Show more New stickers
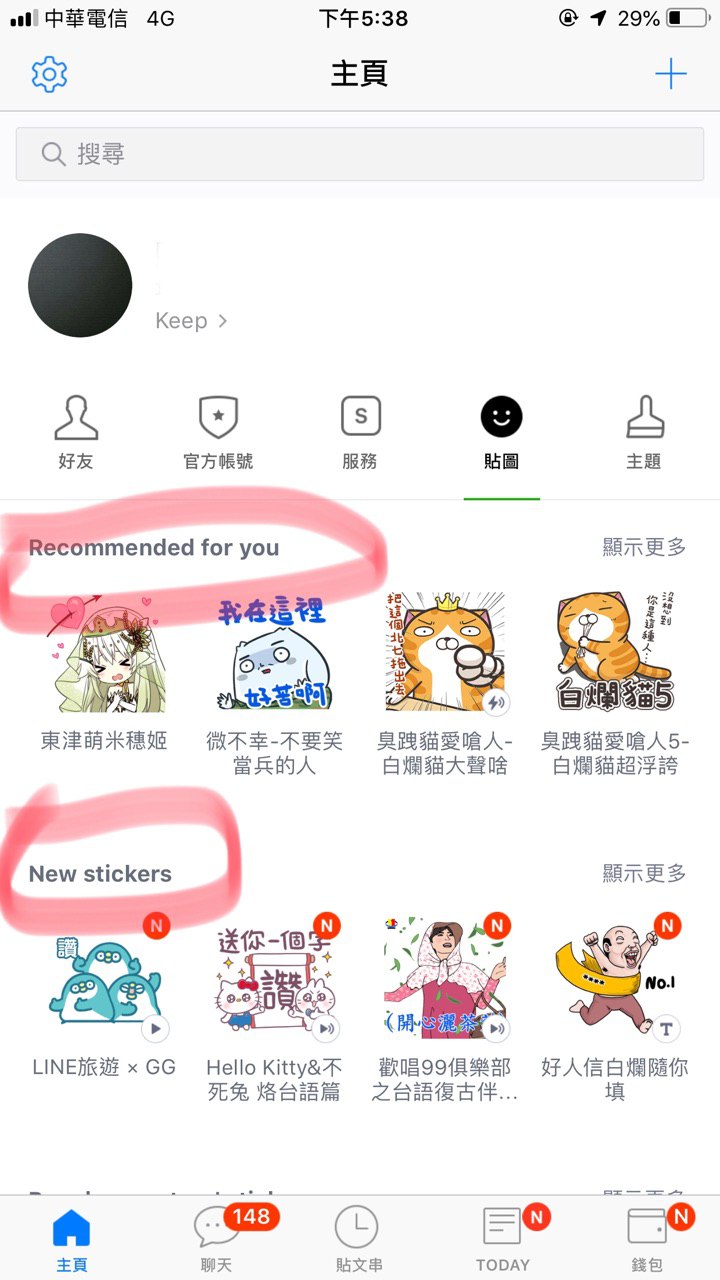720x1280 pixels. click(644, 873)
